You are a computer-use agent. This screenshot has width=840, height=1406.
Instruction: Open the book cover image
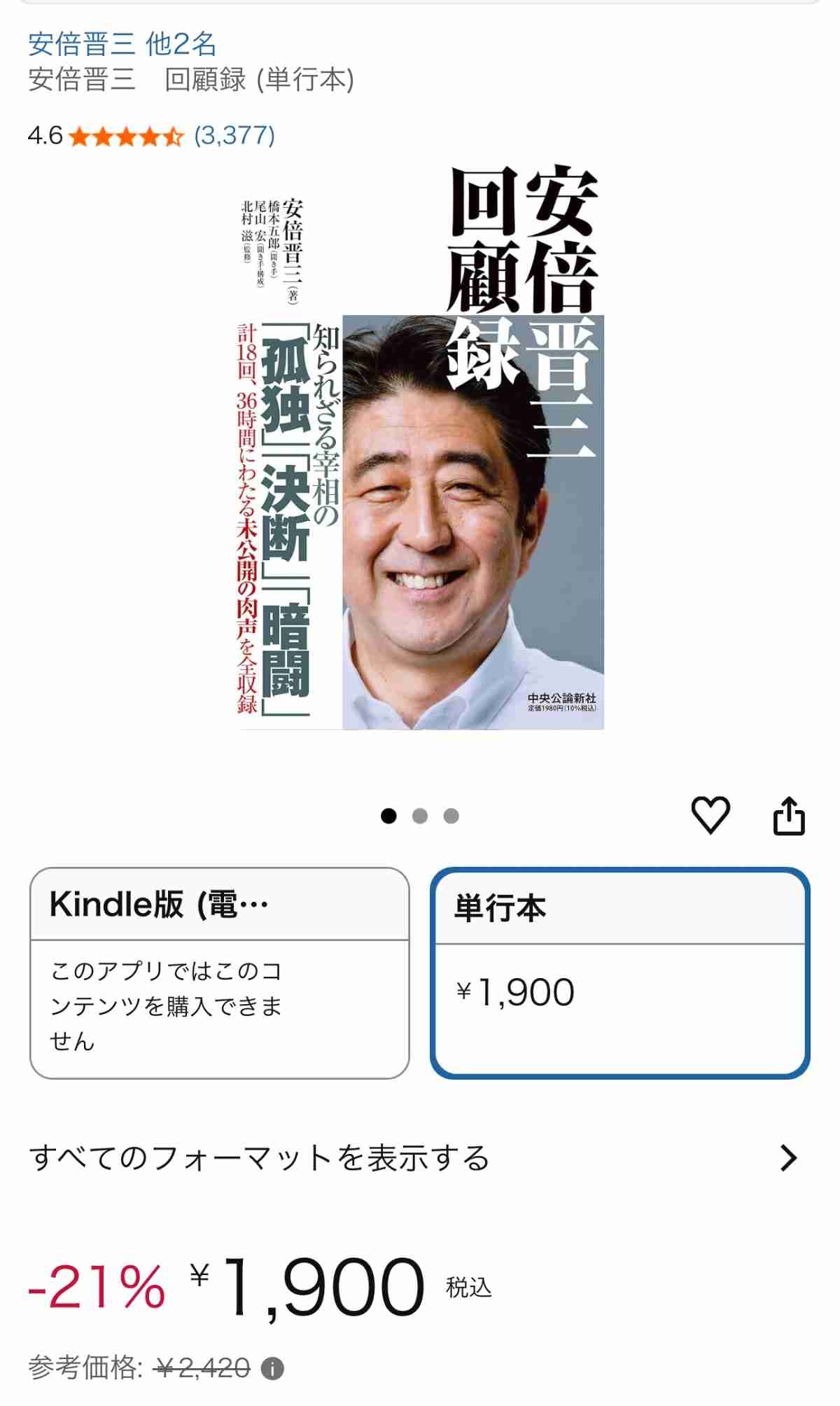tap(421, 448)
